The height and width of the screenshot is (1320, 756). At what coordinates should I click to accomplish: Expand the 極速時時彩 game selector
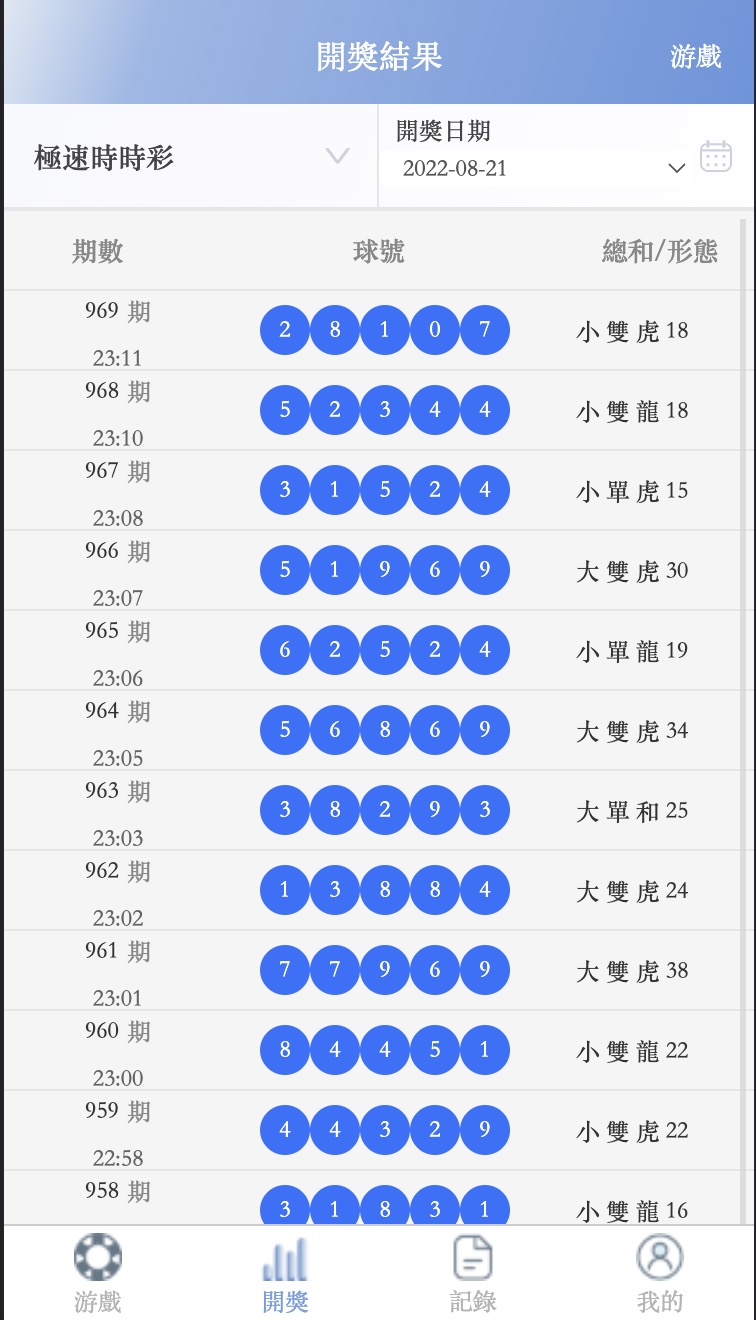click(x=190, y=157)
